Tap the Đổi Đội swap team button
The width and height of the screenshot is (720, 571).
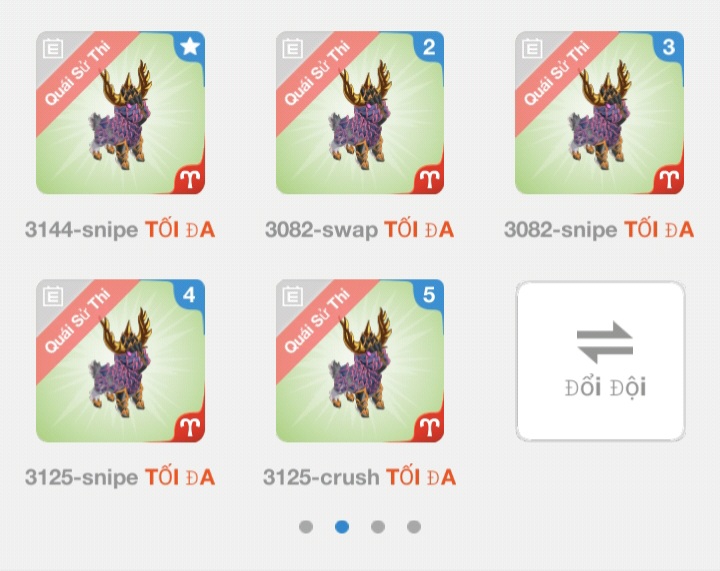[600, 361]
